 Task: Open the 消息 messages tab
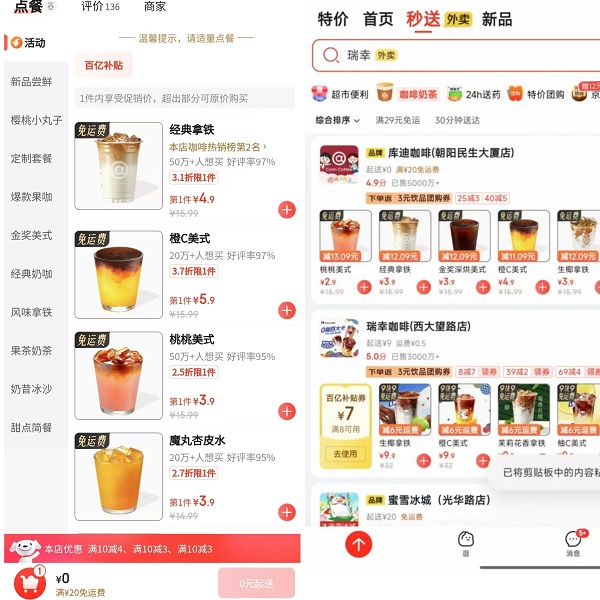point(573,543)
